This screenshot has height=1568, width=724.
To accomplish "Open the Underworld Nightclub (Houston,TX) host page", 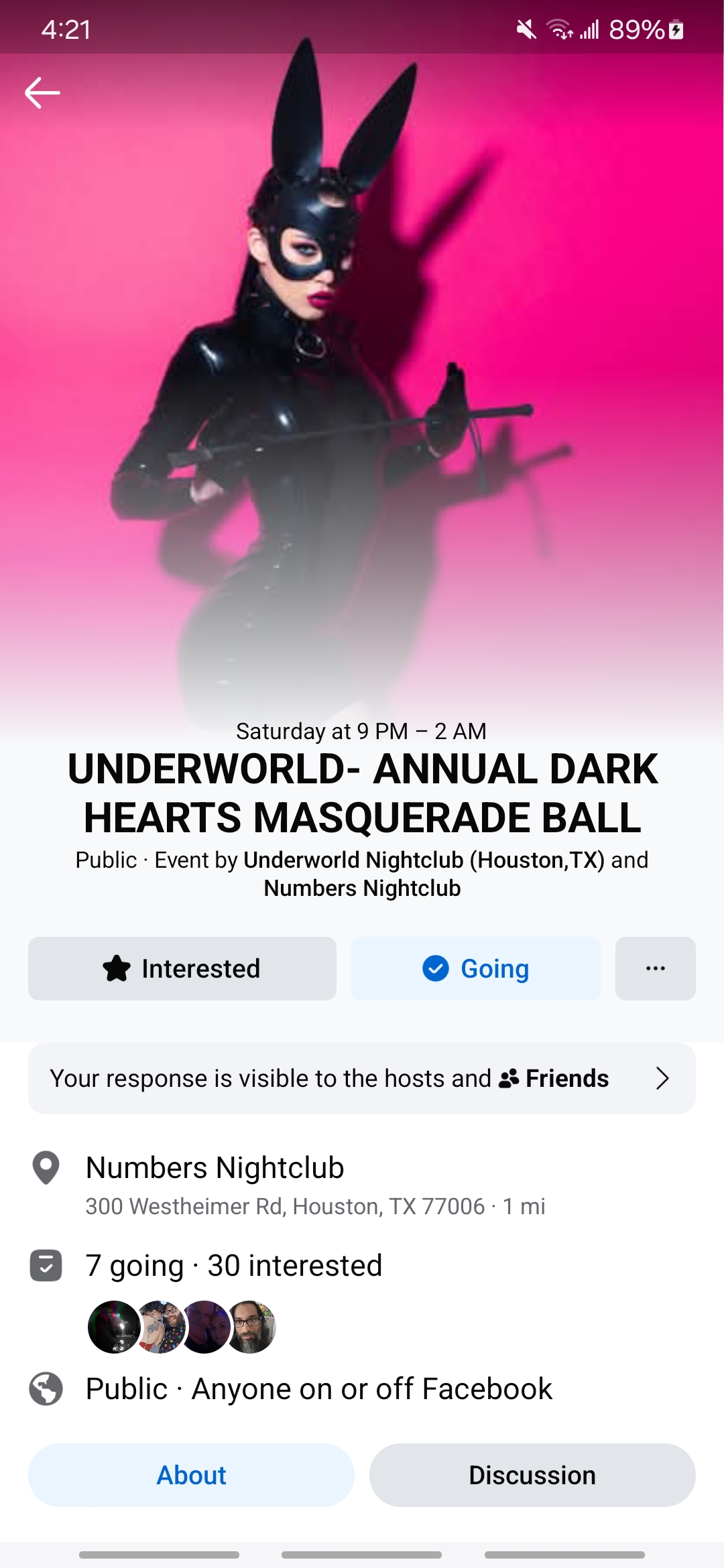I will (x=424, y=860).
